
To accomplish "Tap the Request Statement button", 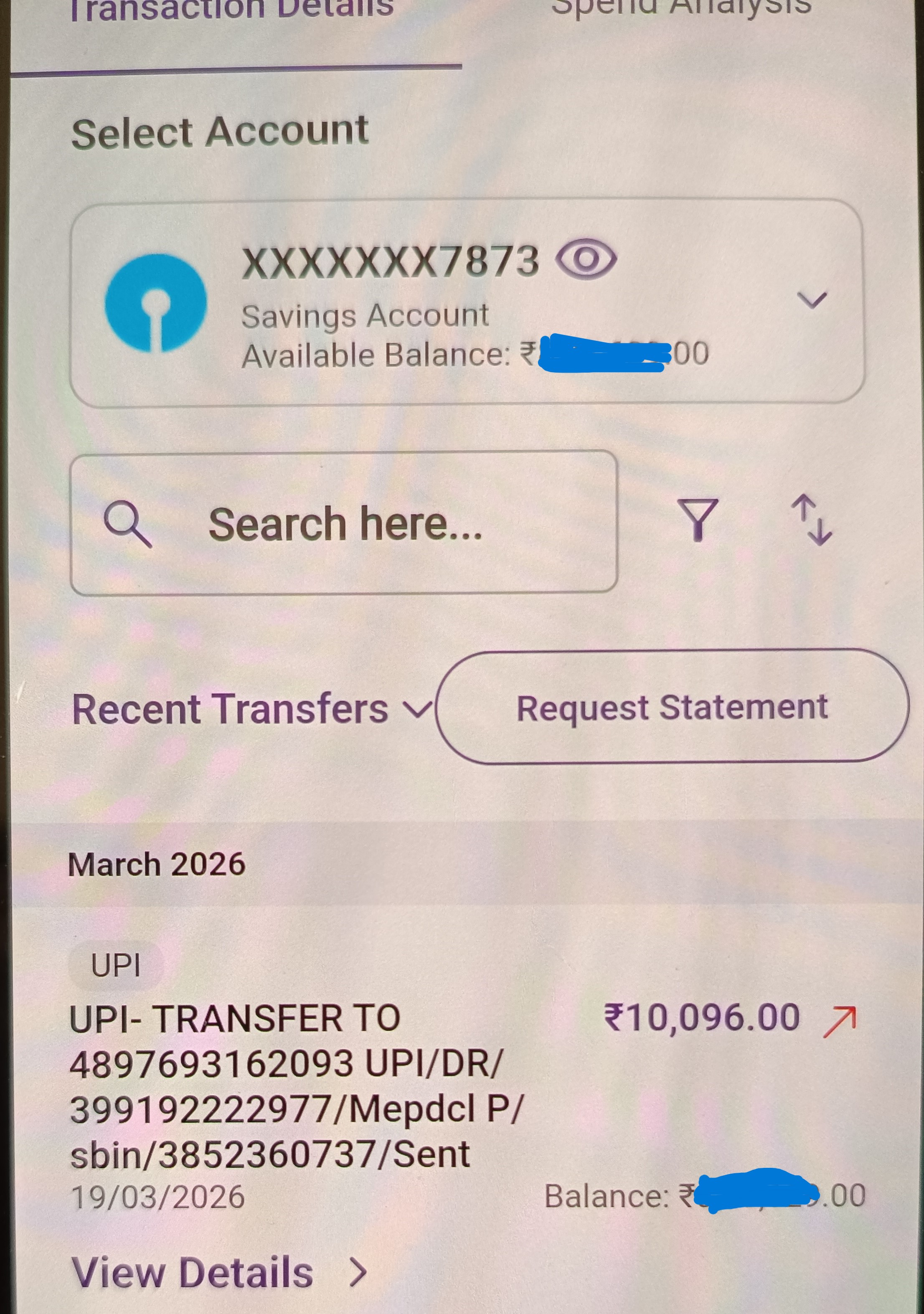I will [672, 707].
